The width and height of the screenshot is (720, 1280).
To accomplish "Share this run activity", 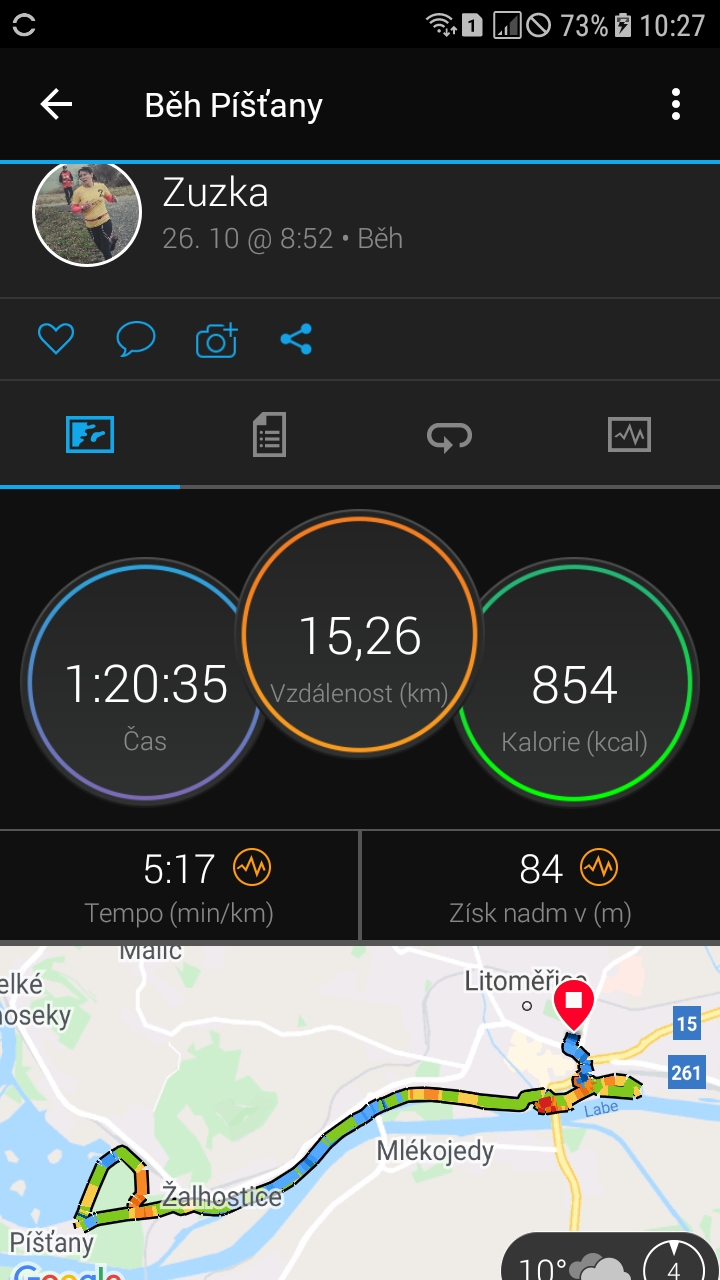I will point(296,340).
